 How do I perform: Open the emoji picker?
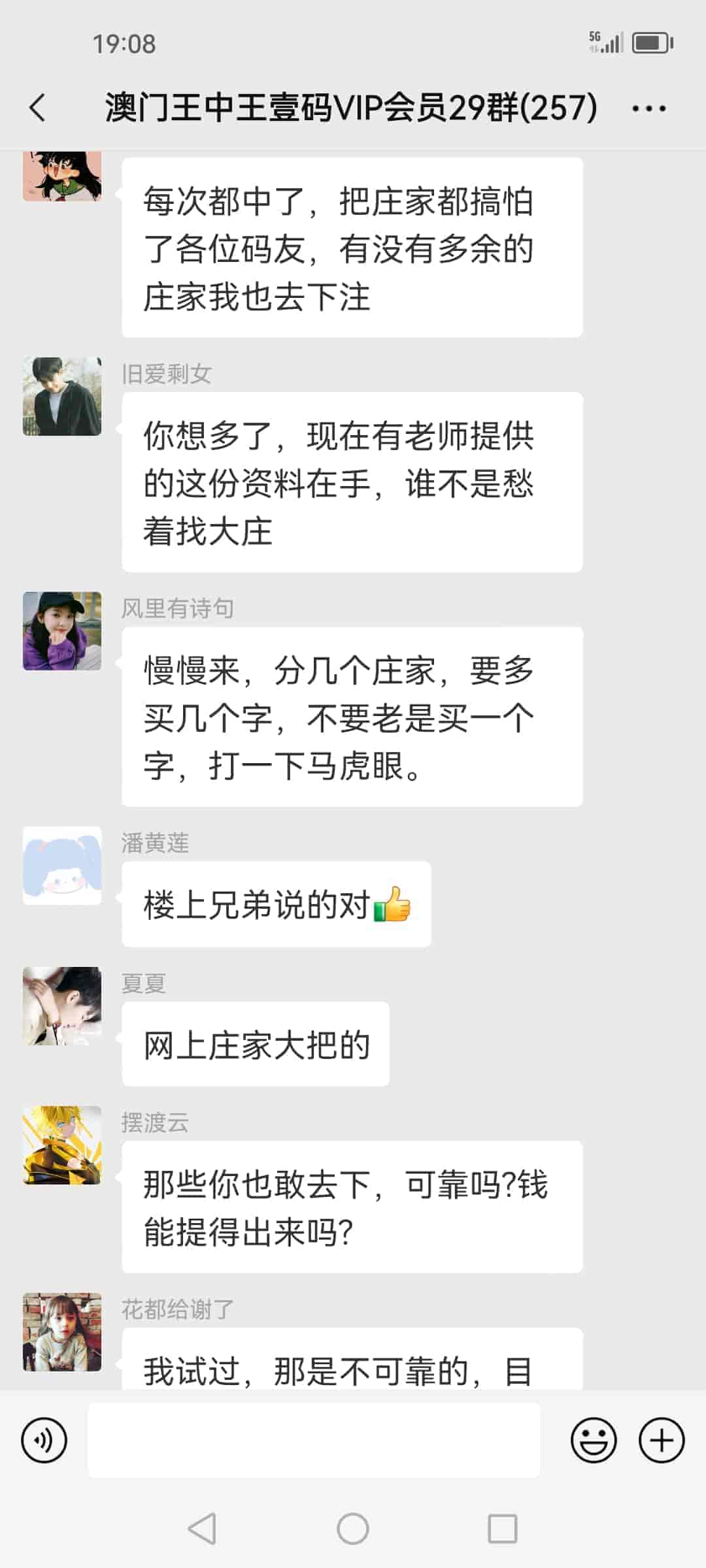click(x=594, y=1440)
